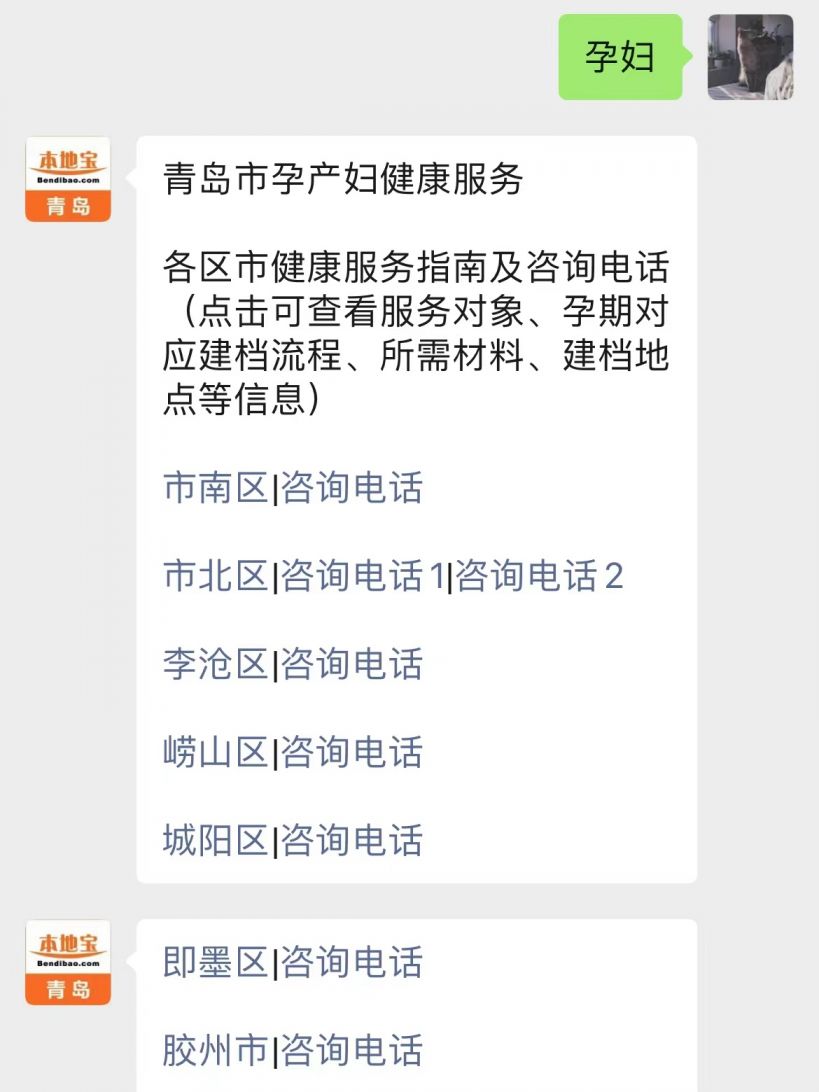This screenshot has height=1092, width=819.
Task: Tap 咨询电话 next to 城阳区
Action: [x=351, y=841]
